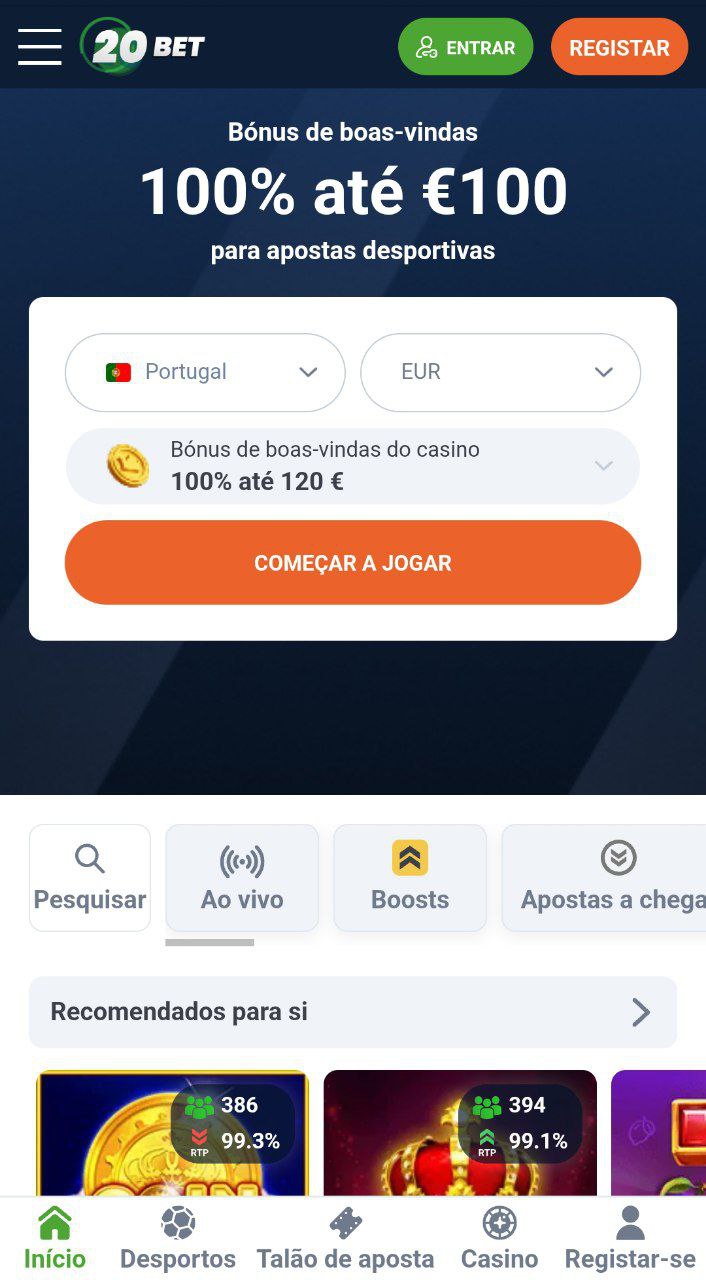
Task: Open the Portugal country dropdown
Action: pos(205,372)
